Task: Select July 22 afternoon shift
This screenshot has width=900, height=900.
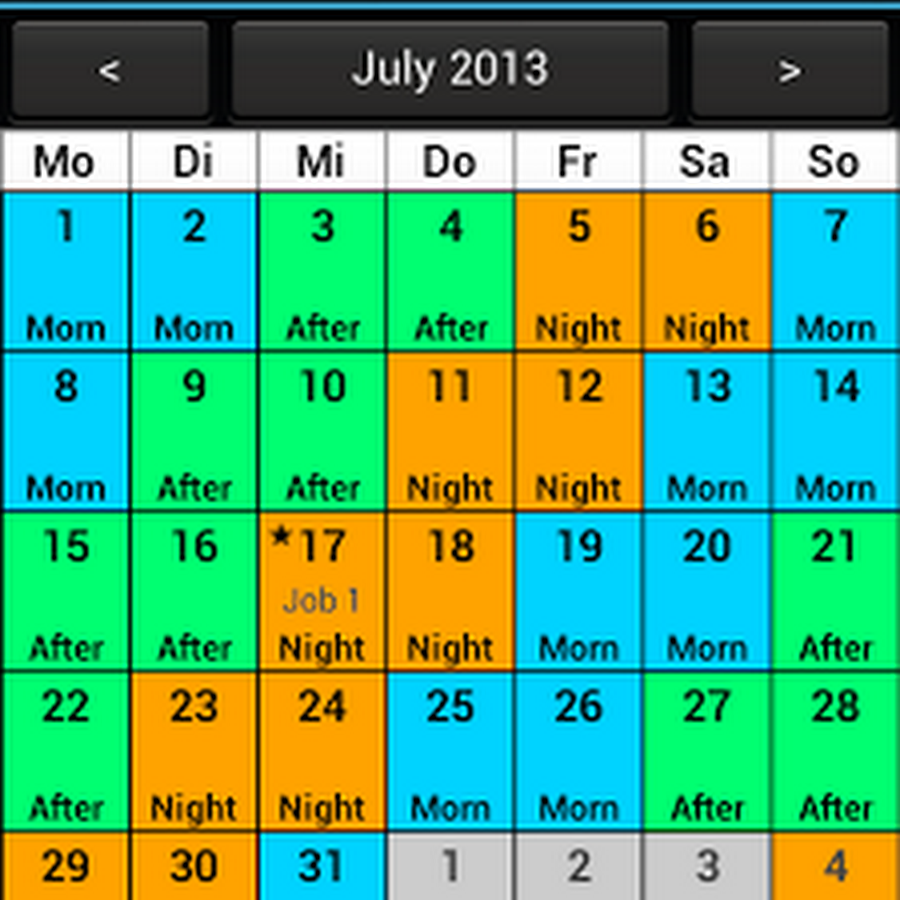Action: point(65,752)
